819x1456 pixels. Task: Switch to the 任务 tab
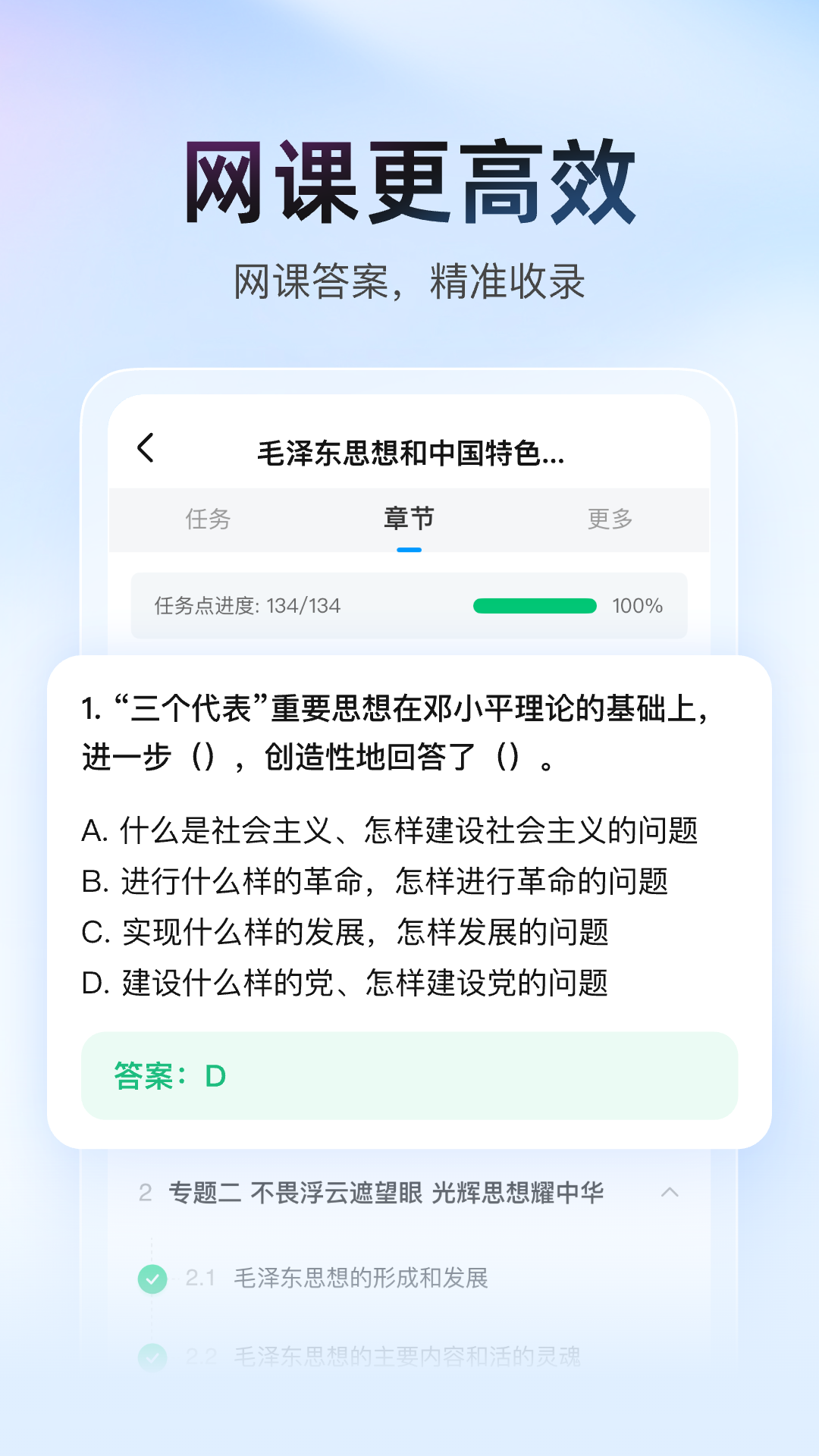click(x=209, y=519)
